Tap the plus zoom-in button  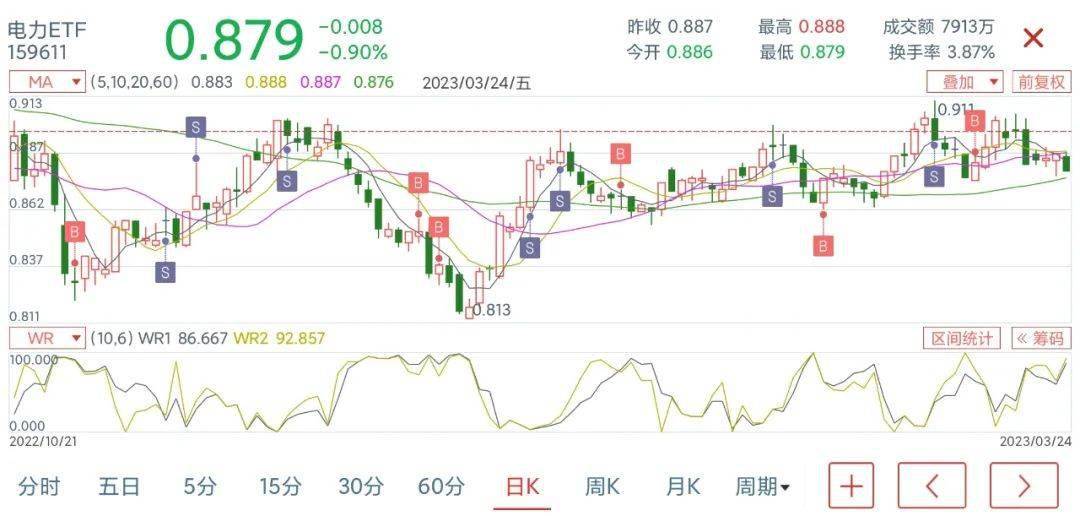[851, 486]
